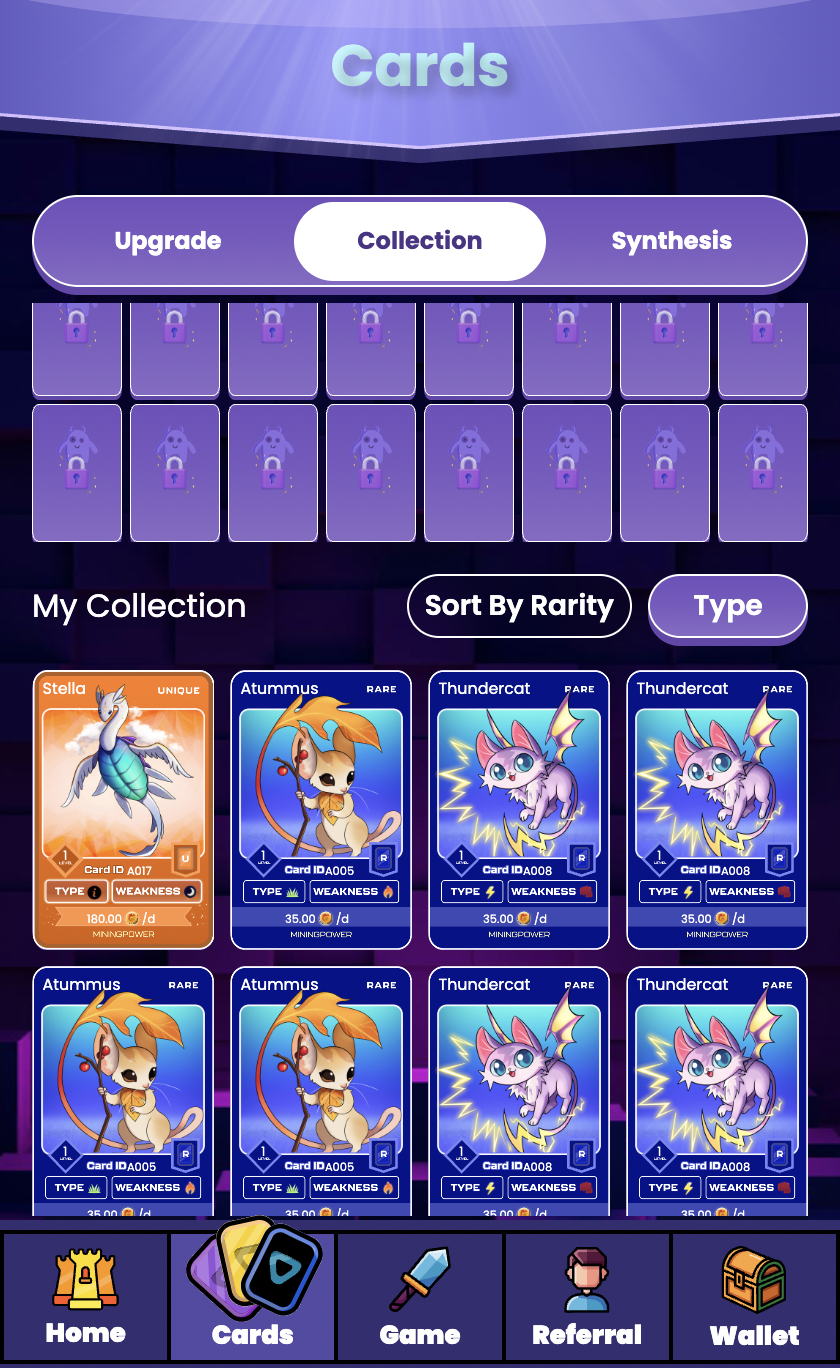Viewport: 840px width, 1368px height.
Task: Tap the Type filter button
Action: [x=727, y=606]
